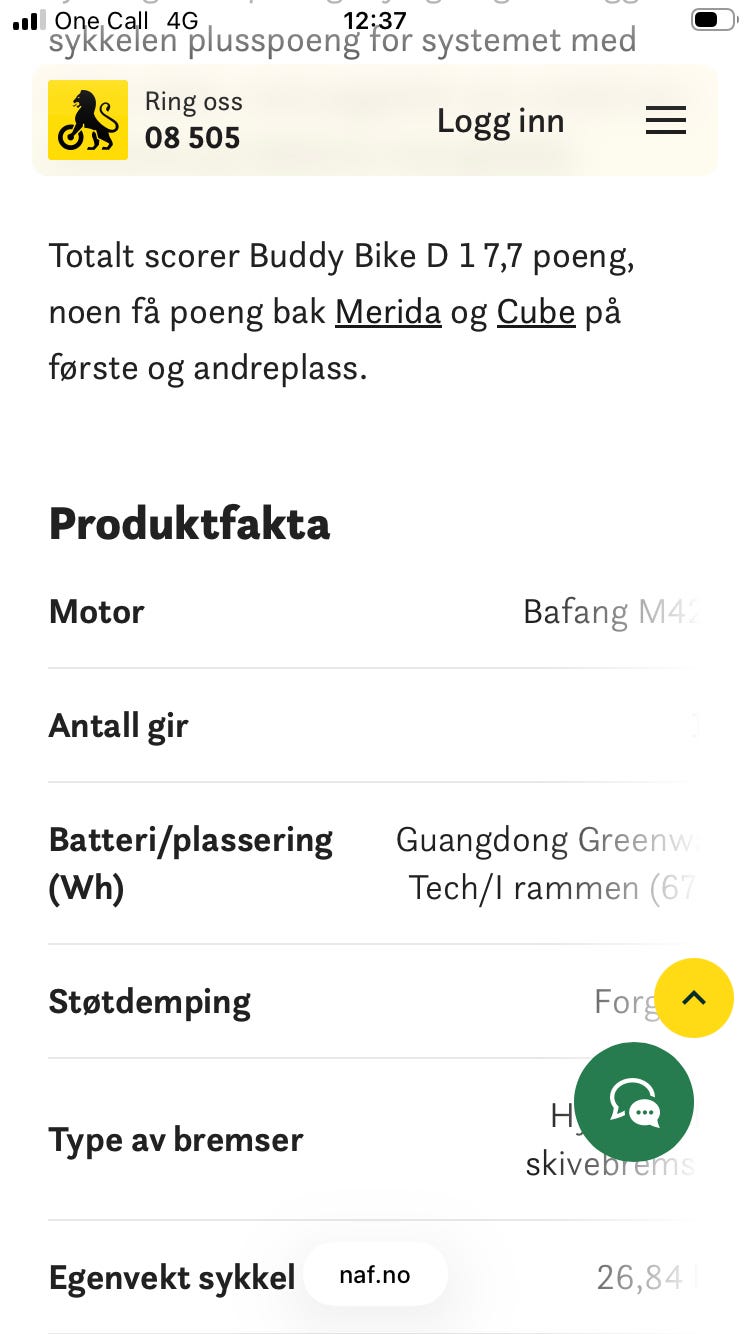Screen dimensions: 750x1334
Task: Open the Cube link
Action: click(x=536, y=311)
